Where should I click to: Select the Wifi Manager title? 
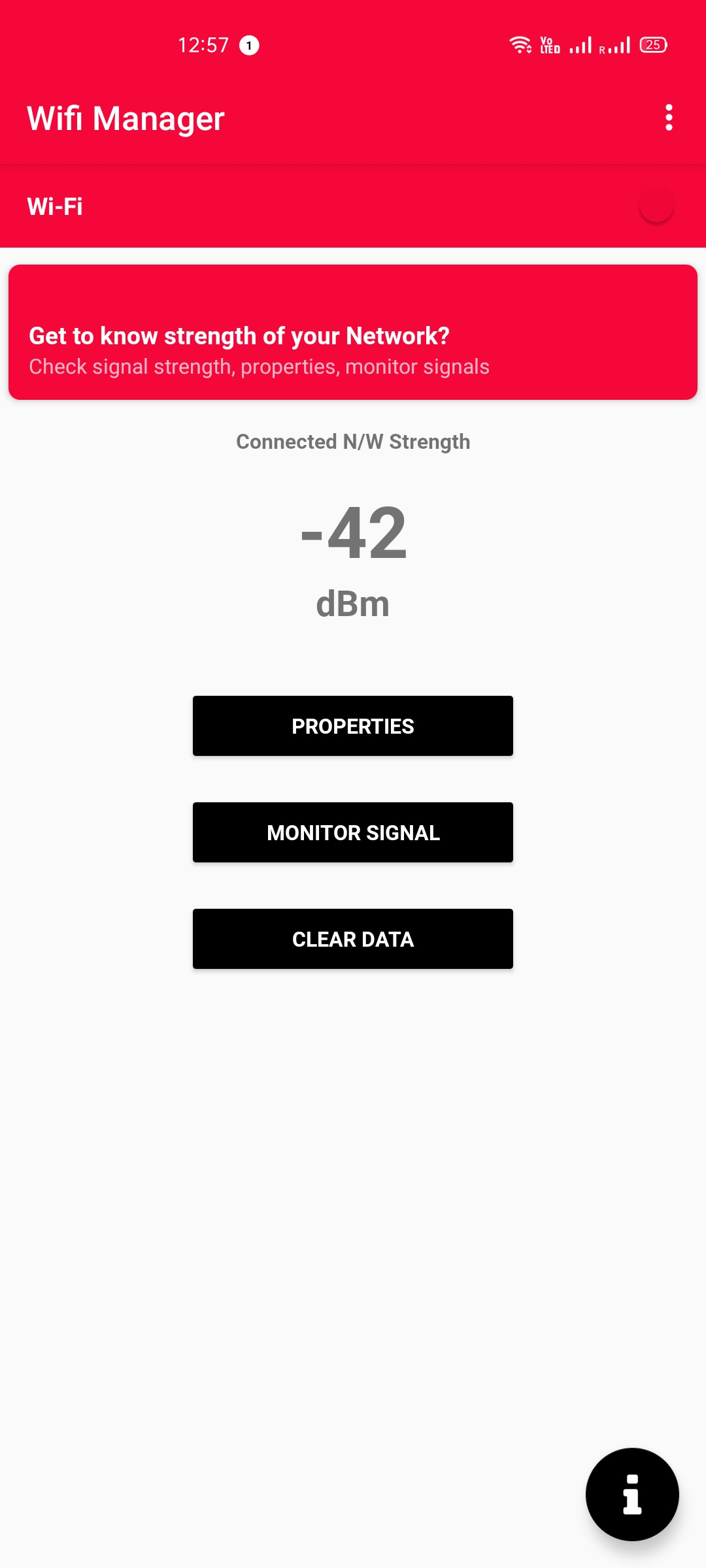tap(125, 119)
